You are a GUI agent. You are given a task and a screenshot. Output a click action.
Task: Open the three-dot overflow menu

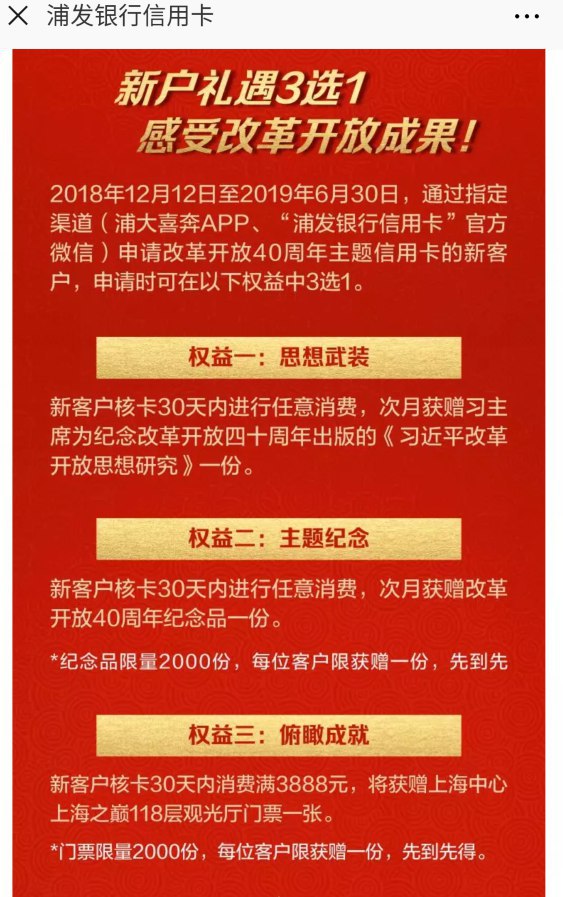(526, 17)
